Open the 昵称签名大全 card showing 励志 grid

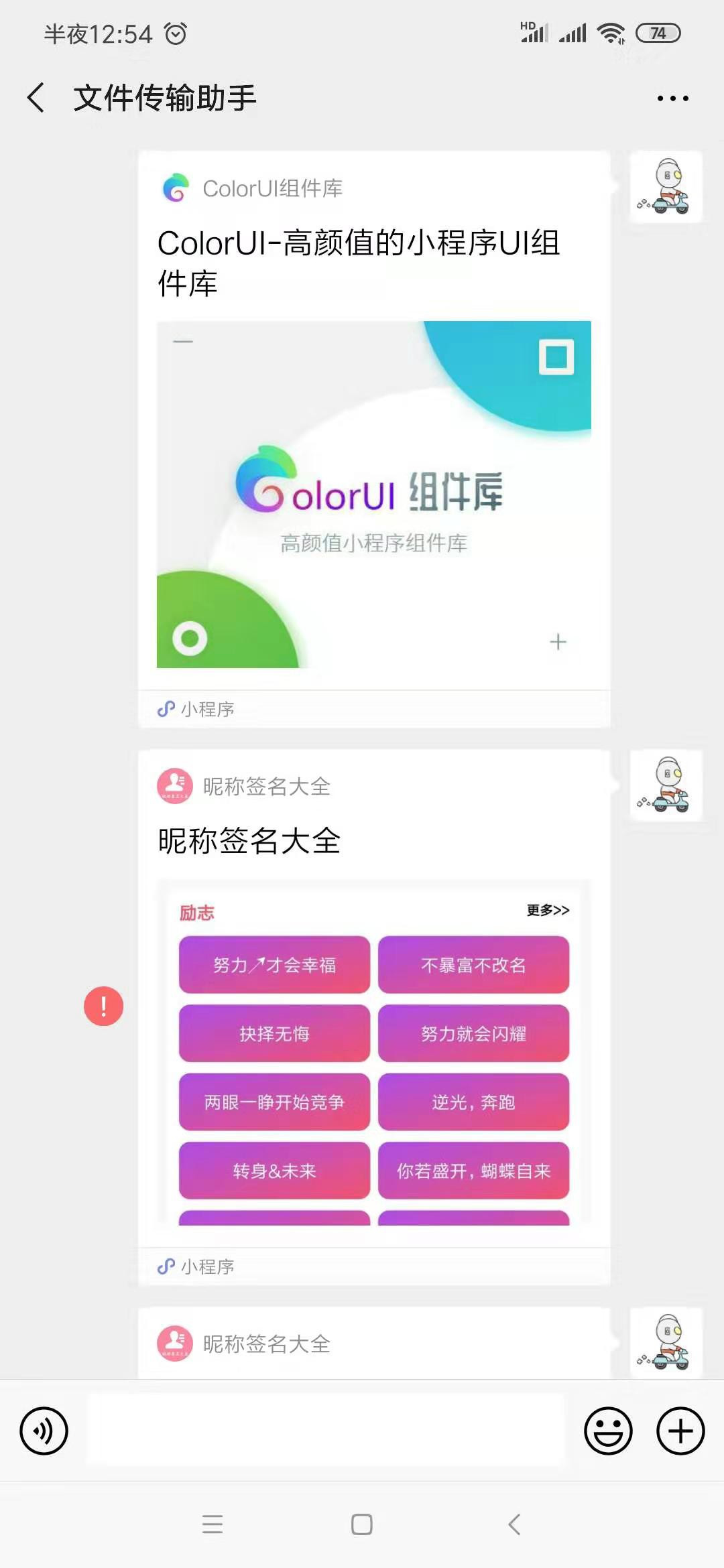373,1017
